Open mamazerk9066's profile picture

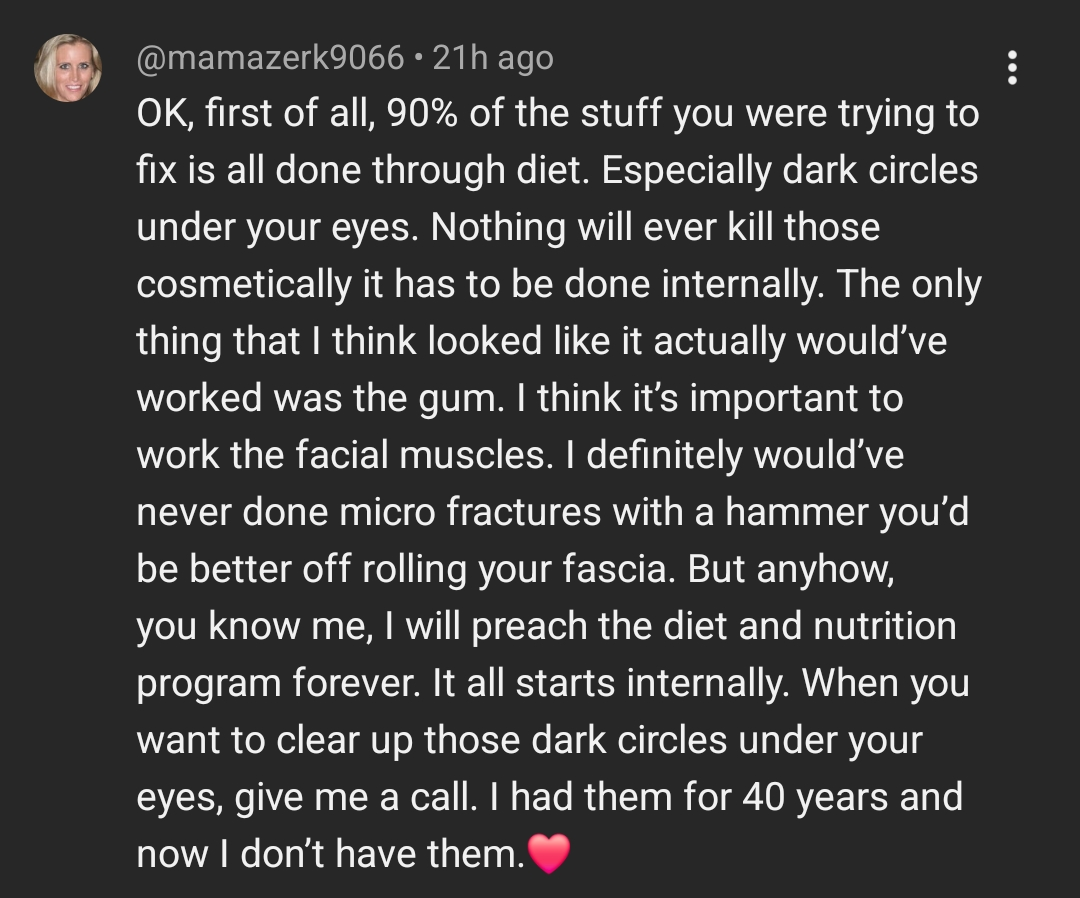[x=68, y=68]
